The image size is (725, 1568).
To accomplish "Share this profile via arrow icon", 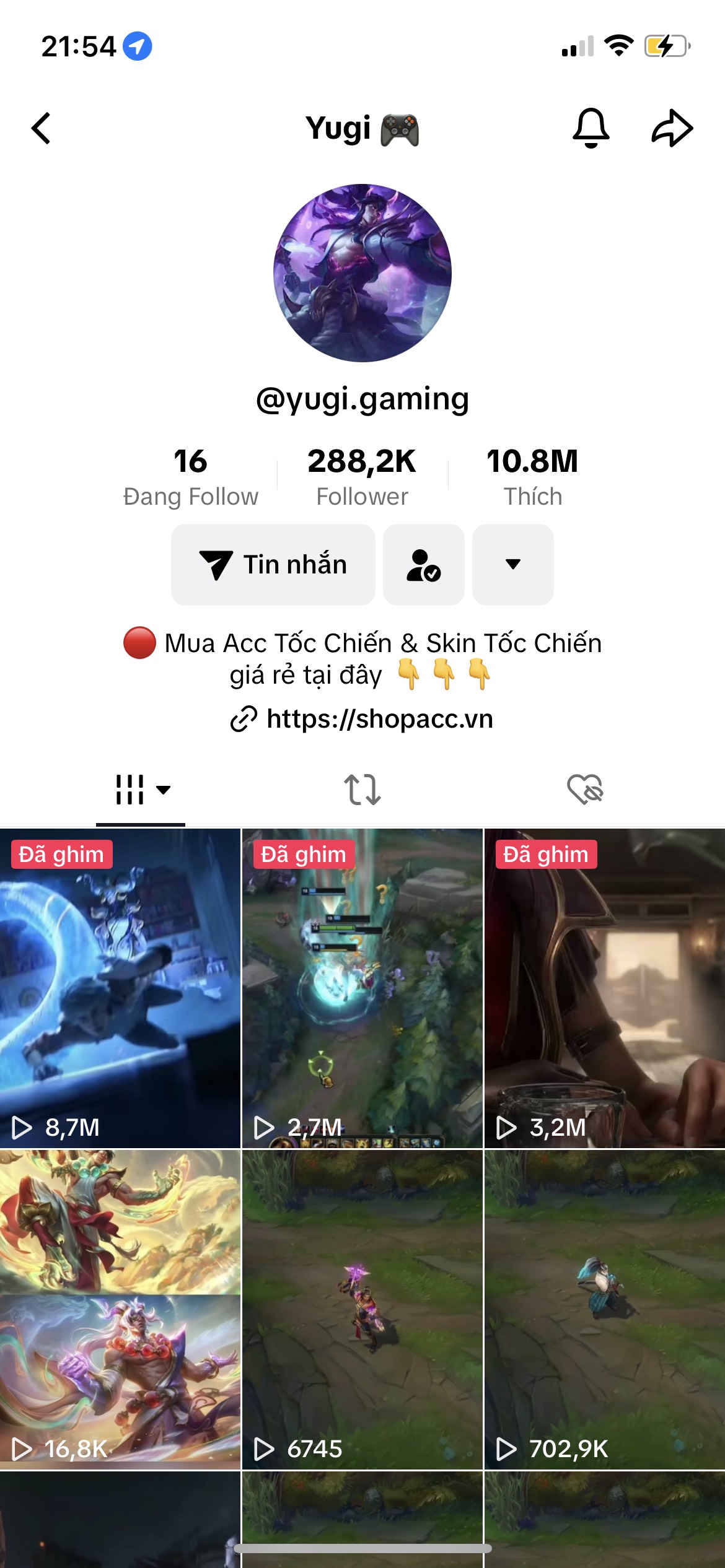I will [672, 128].
